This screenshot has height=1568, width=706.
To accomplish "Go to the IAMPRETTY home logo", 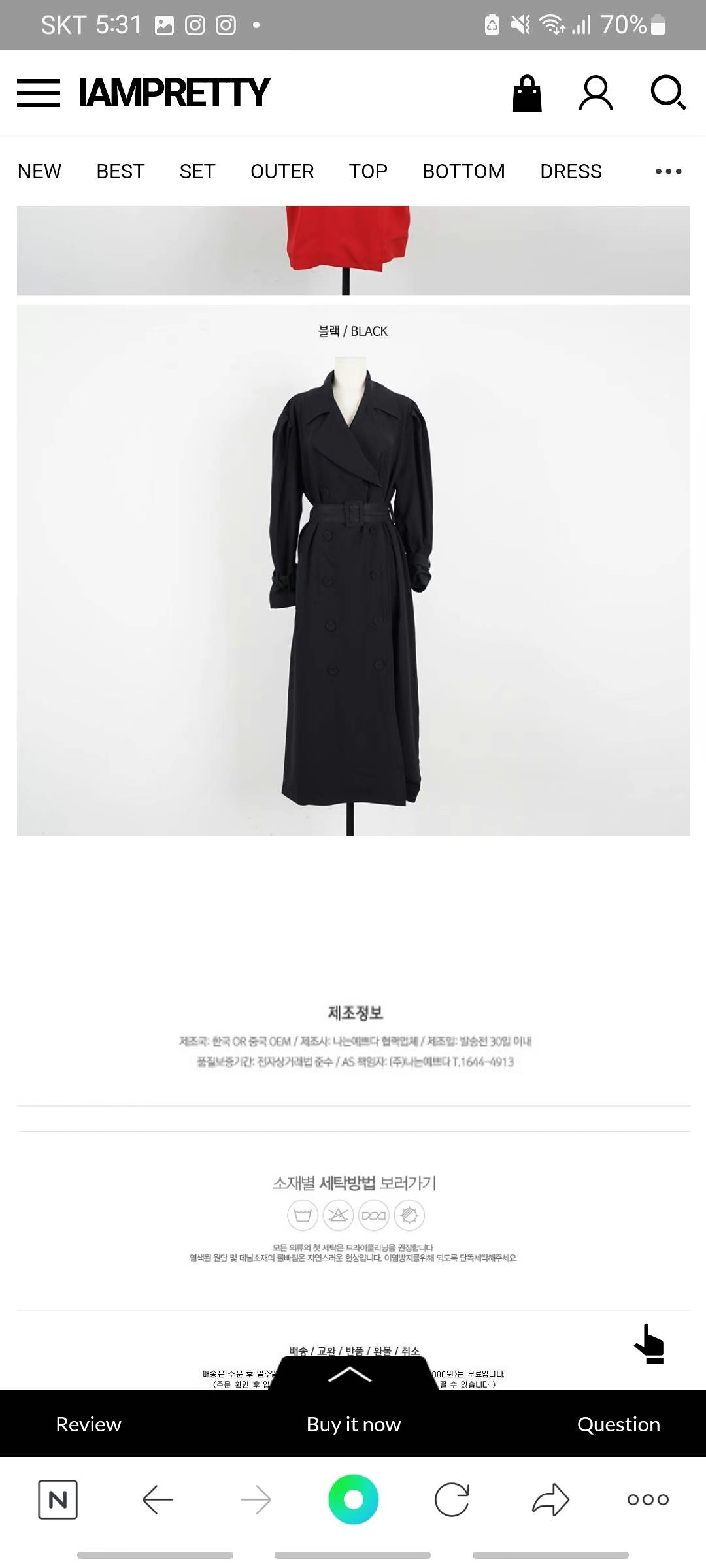I will click(175, 93).
